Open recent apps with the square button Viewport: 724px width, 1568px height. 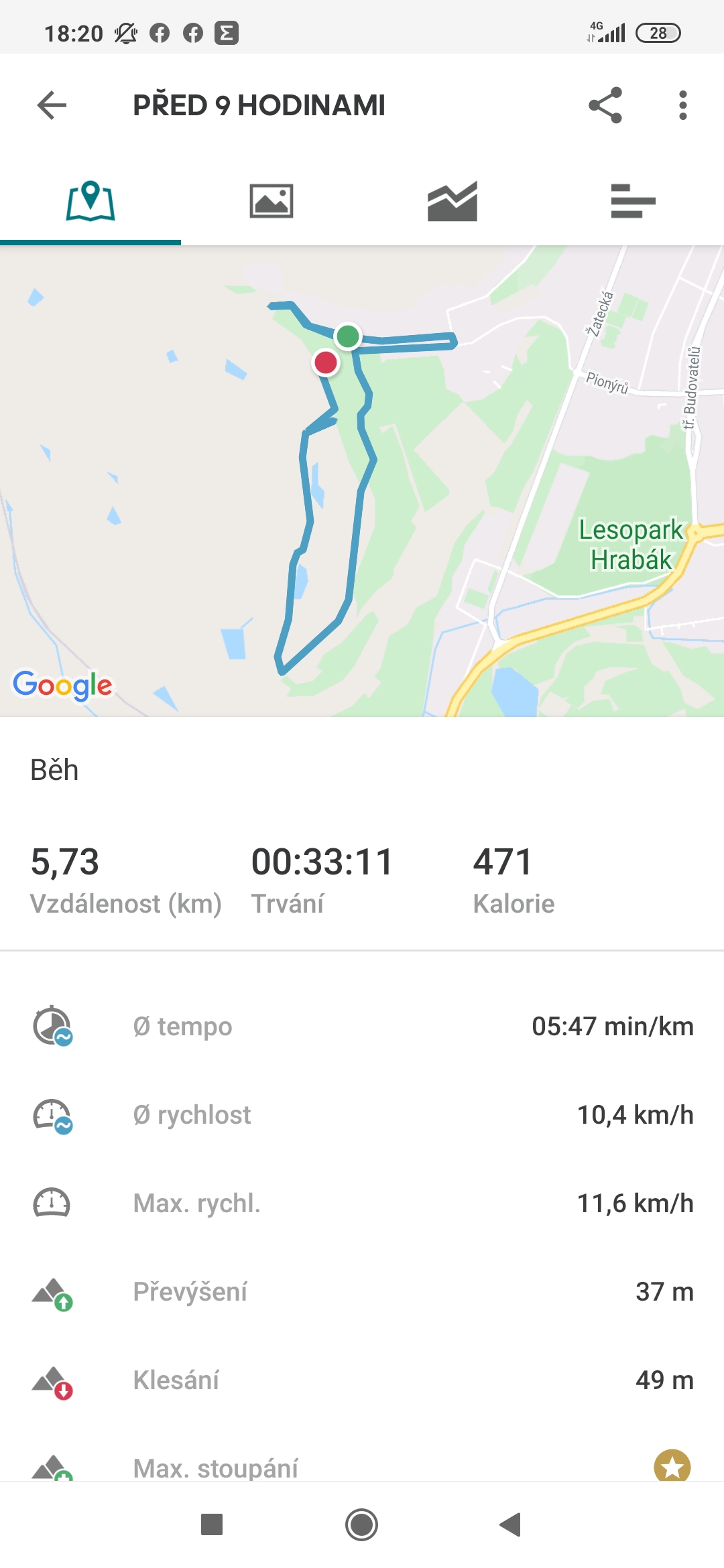pyautogui.click(x=212, y=1524)
